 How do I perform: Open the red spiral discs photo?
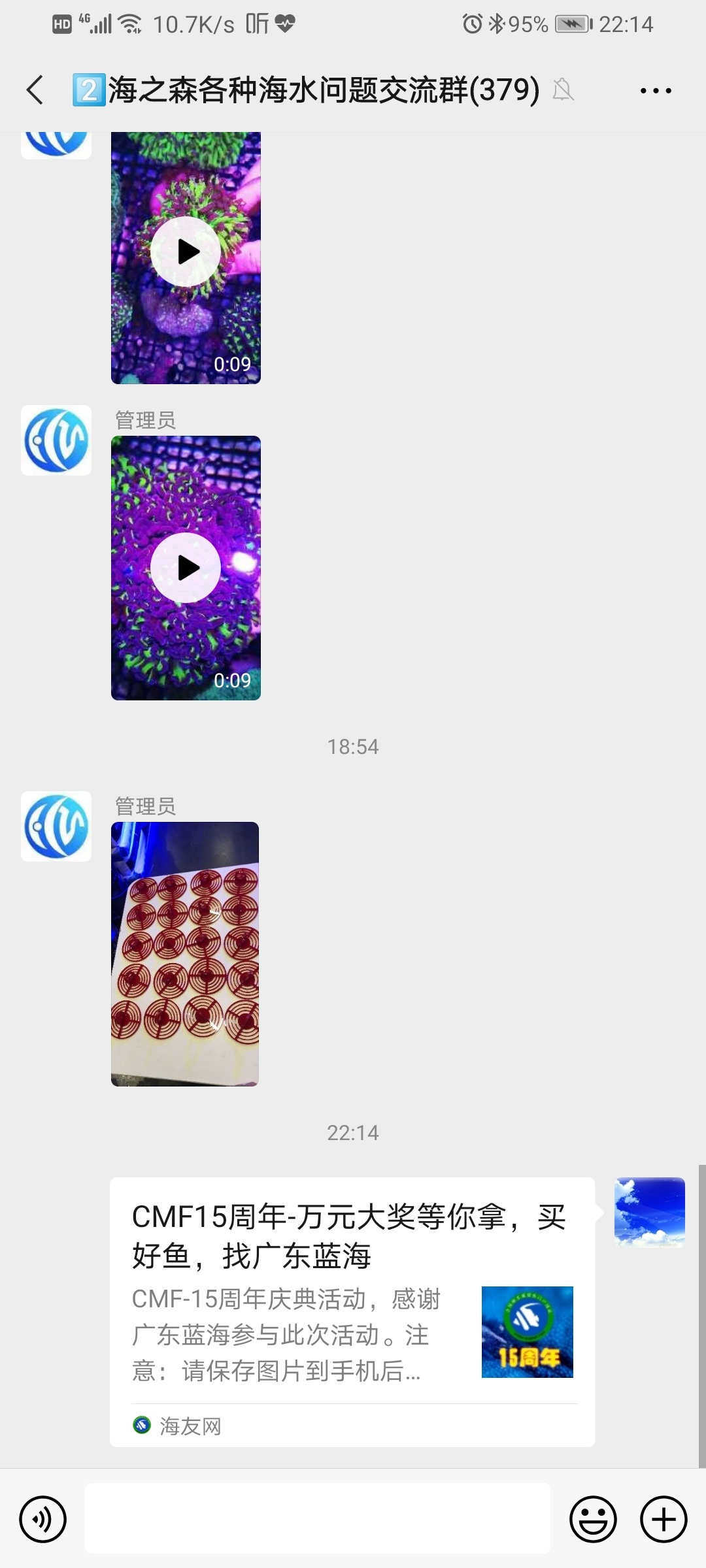(x=185, y=954)
